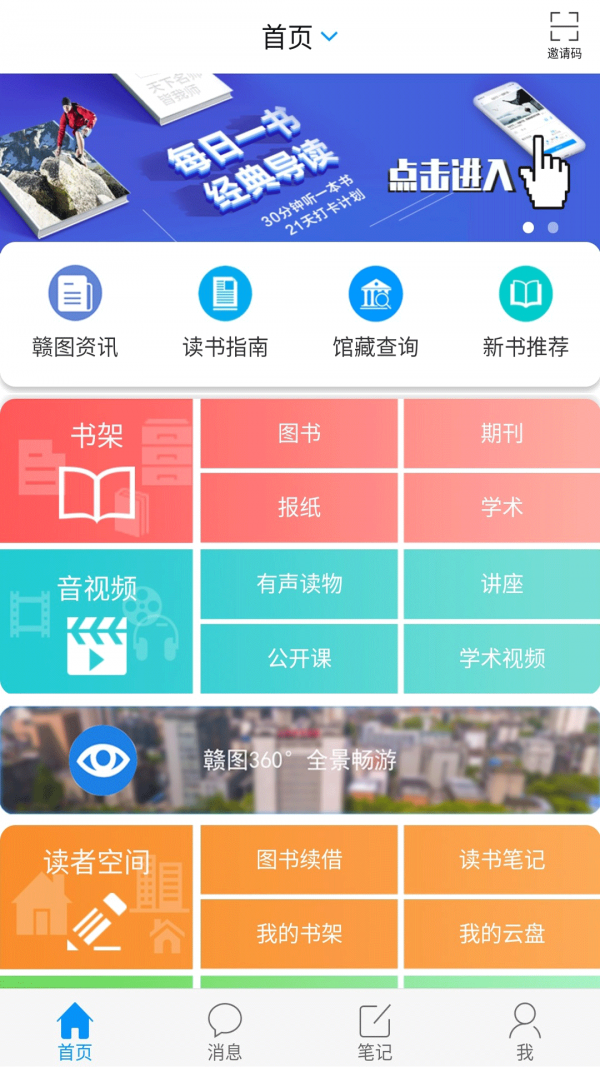600x1067 pixels.
Task: Go to 我的云盘 cloud drive
Action: pyautogui.click(x=501, y=934)
